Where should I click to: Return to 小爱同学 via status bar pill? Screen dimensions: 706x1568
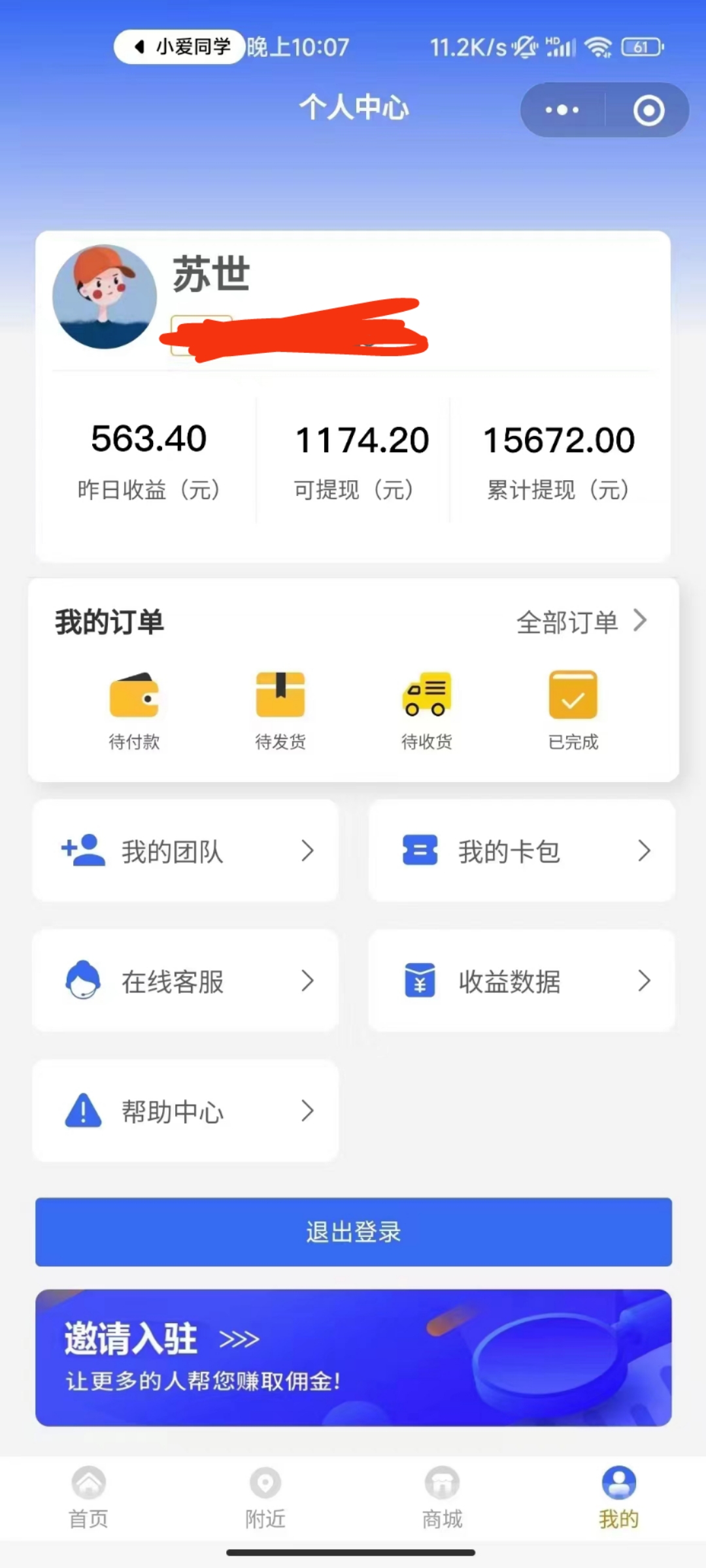point(179,46)
